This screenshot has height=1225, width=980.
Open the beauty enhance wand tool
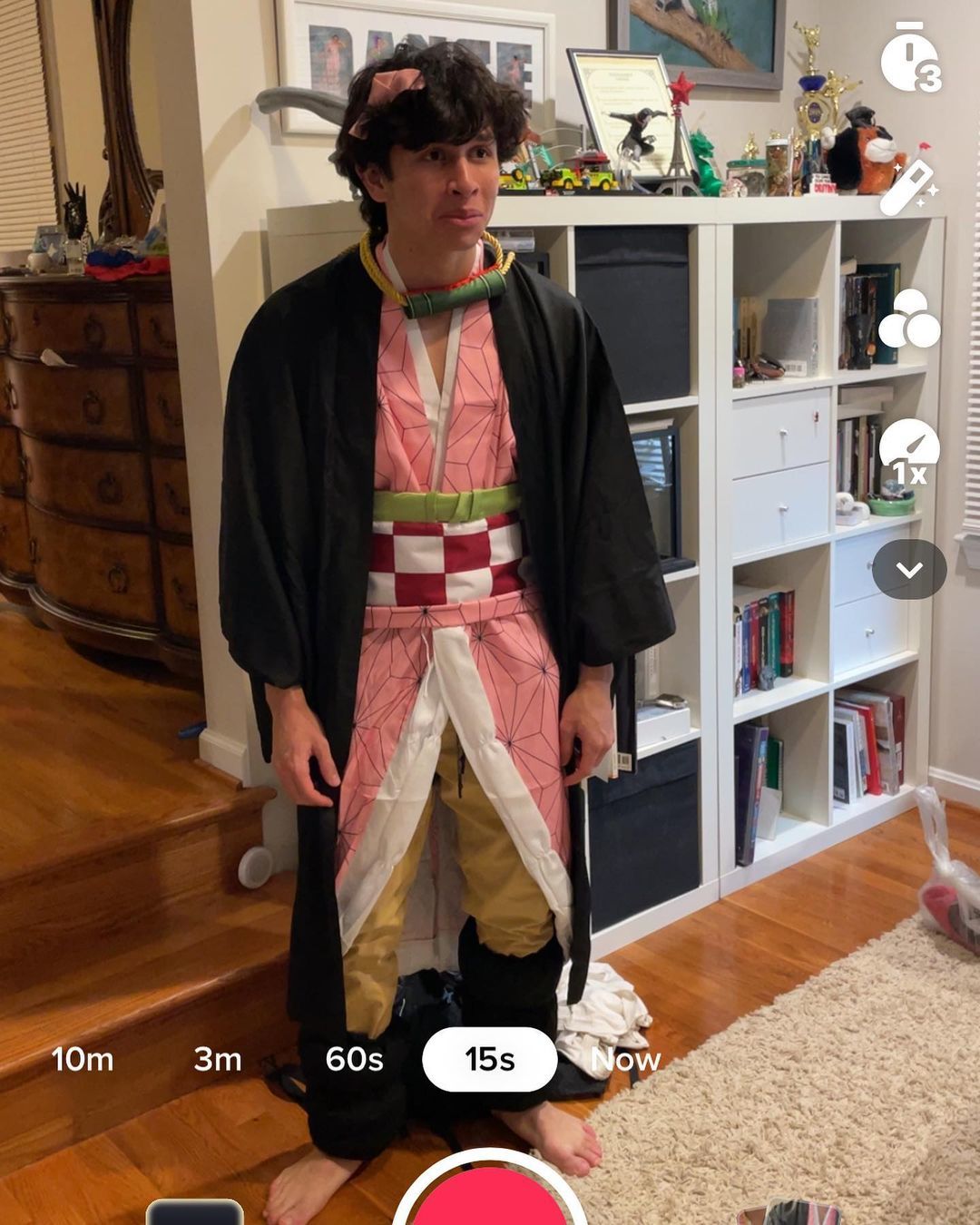pos(908,186)
